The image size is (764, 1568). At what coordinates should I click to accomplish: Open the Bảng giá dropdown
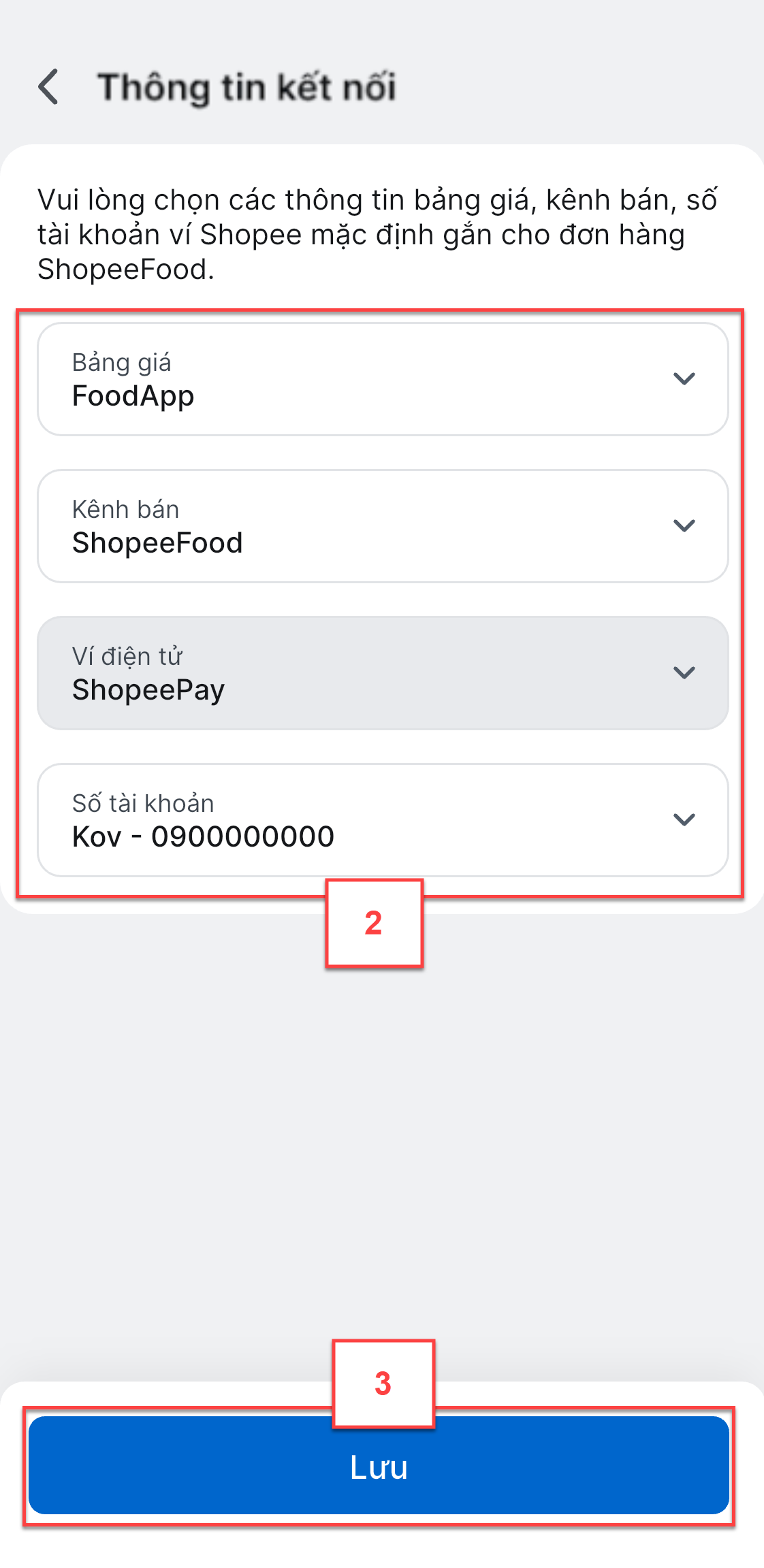coord(383,379)
